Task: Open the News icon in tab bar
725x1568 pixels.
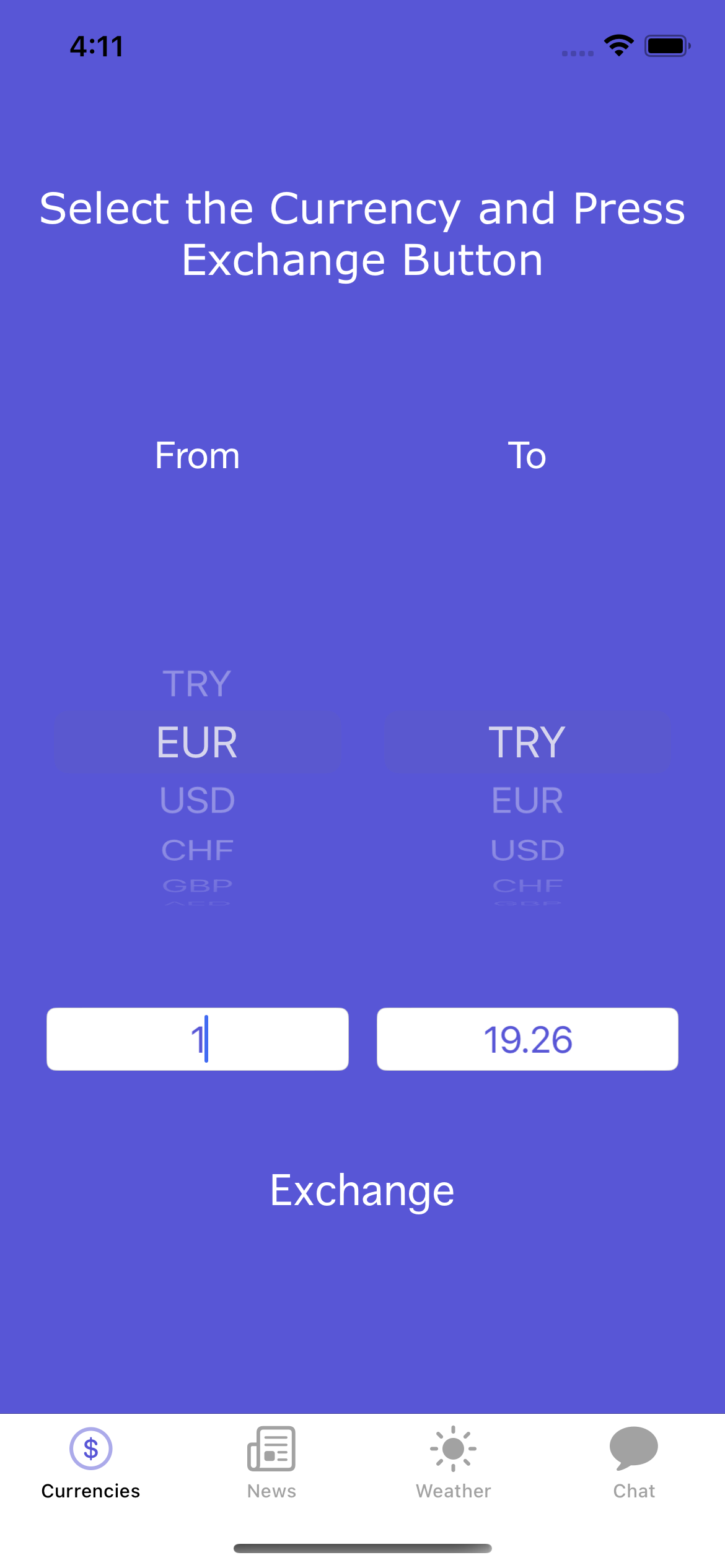Action: coord(271,1448)
